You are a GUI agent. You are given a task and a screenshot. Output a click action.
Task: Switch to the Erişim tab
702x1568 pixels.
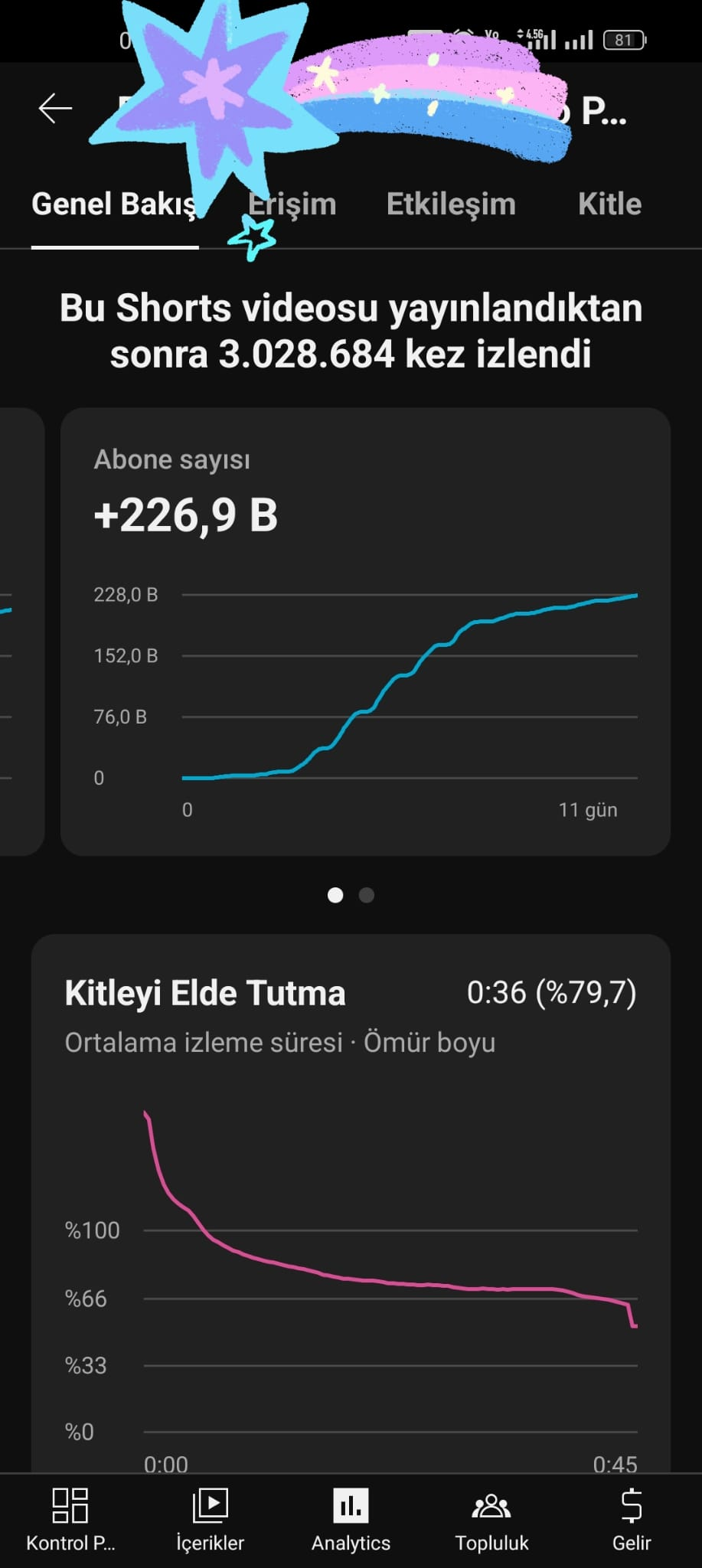point(293,204)
